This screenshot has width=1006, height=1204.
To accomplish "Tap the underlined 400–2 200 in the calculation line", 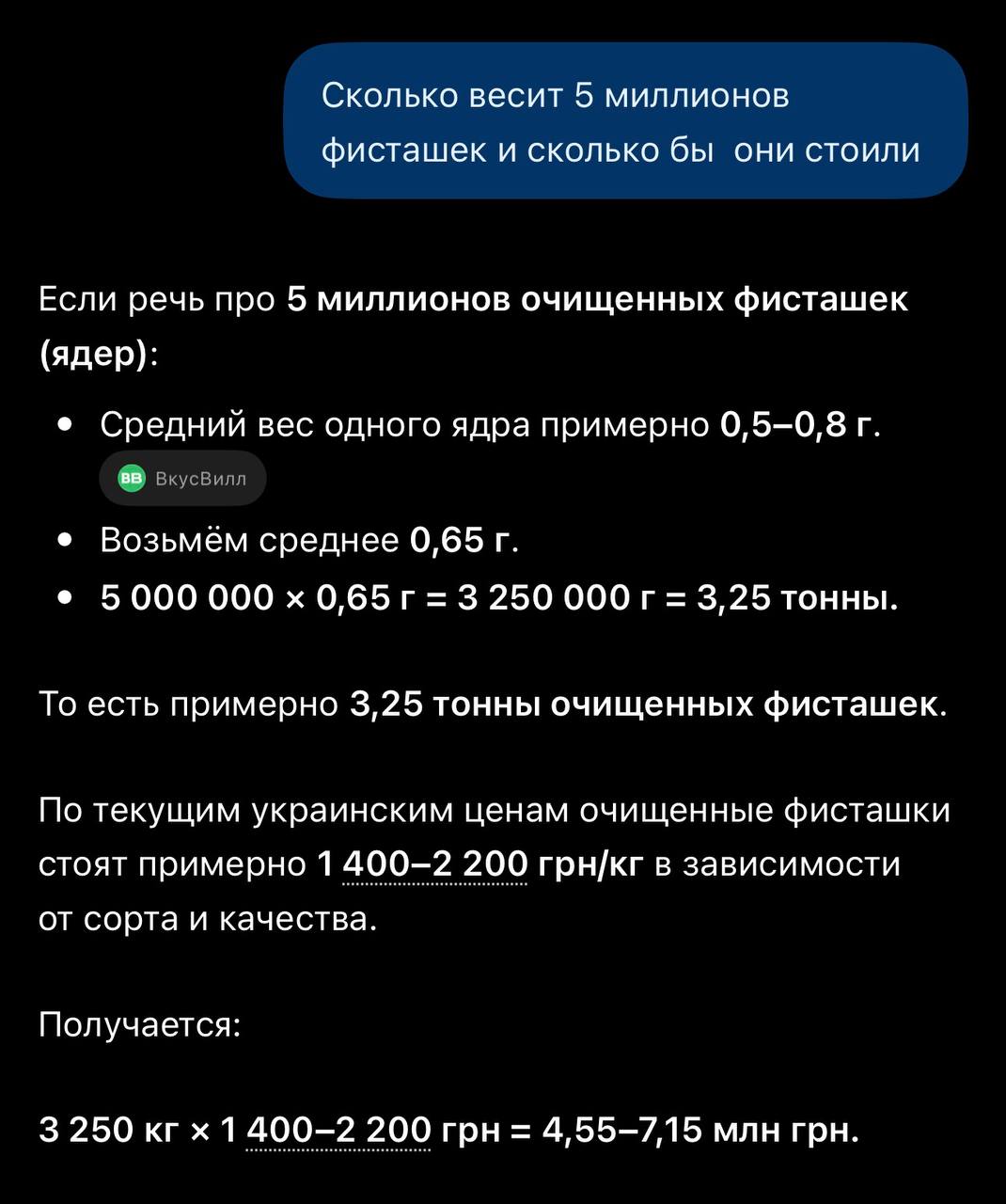I will [x=338, y=1129].
